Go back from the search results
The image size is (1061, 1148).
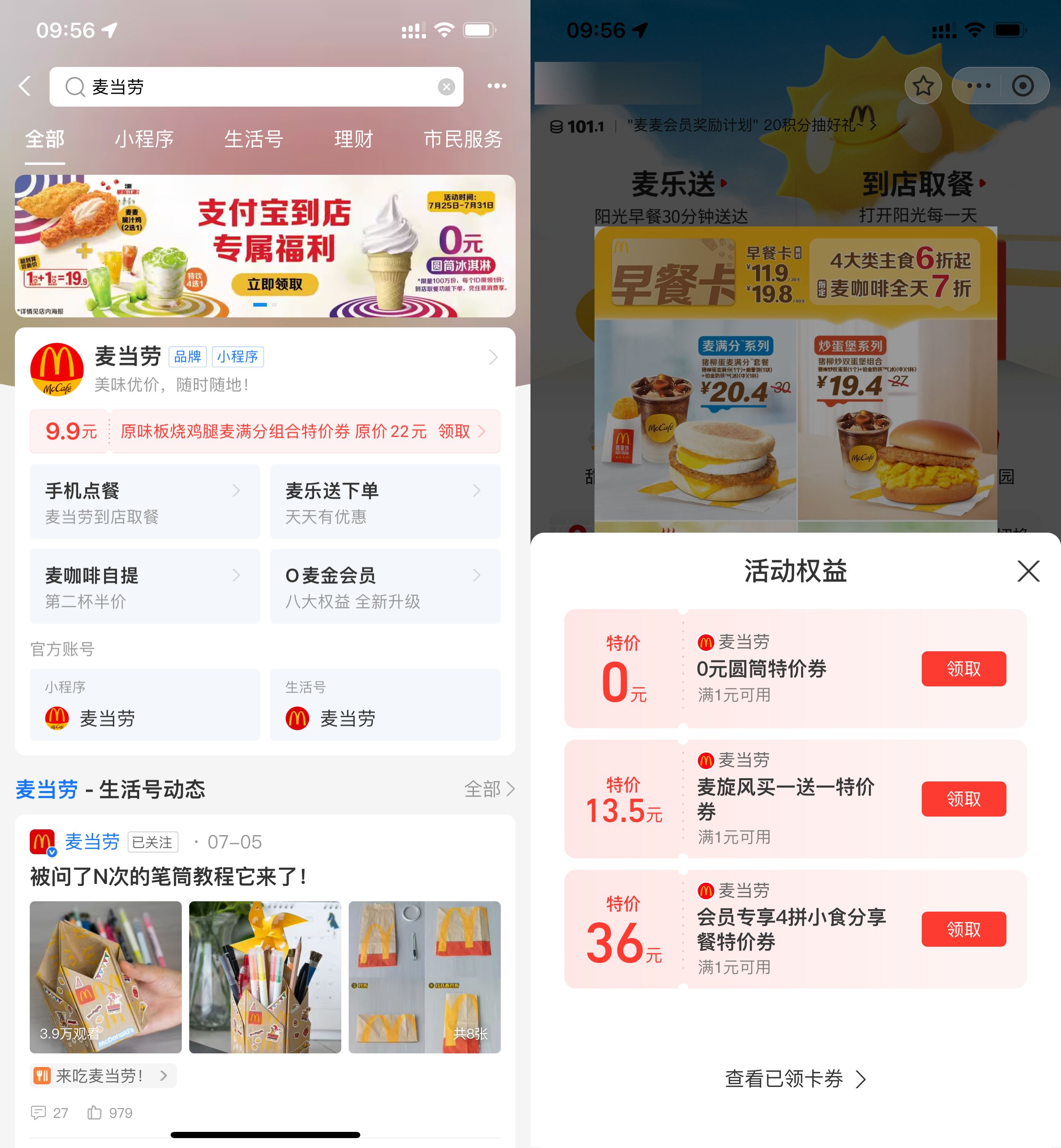(x=25, y=86)
